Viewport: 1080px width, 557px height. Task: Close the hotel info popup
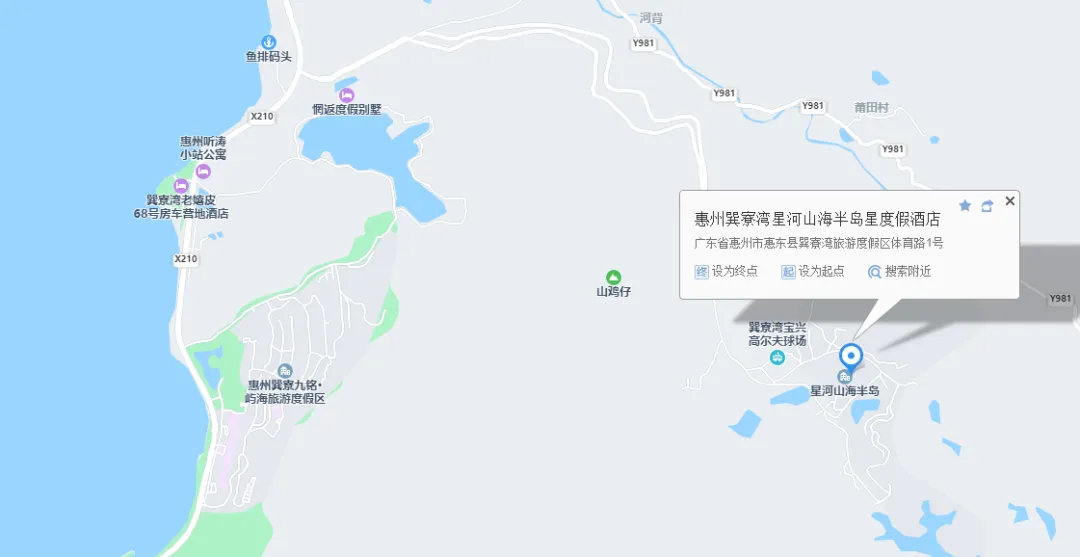(1010, 201)
